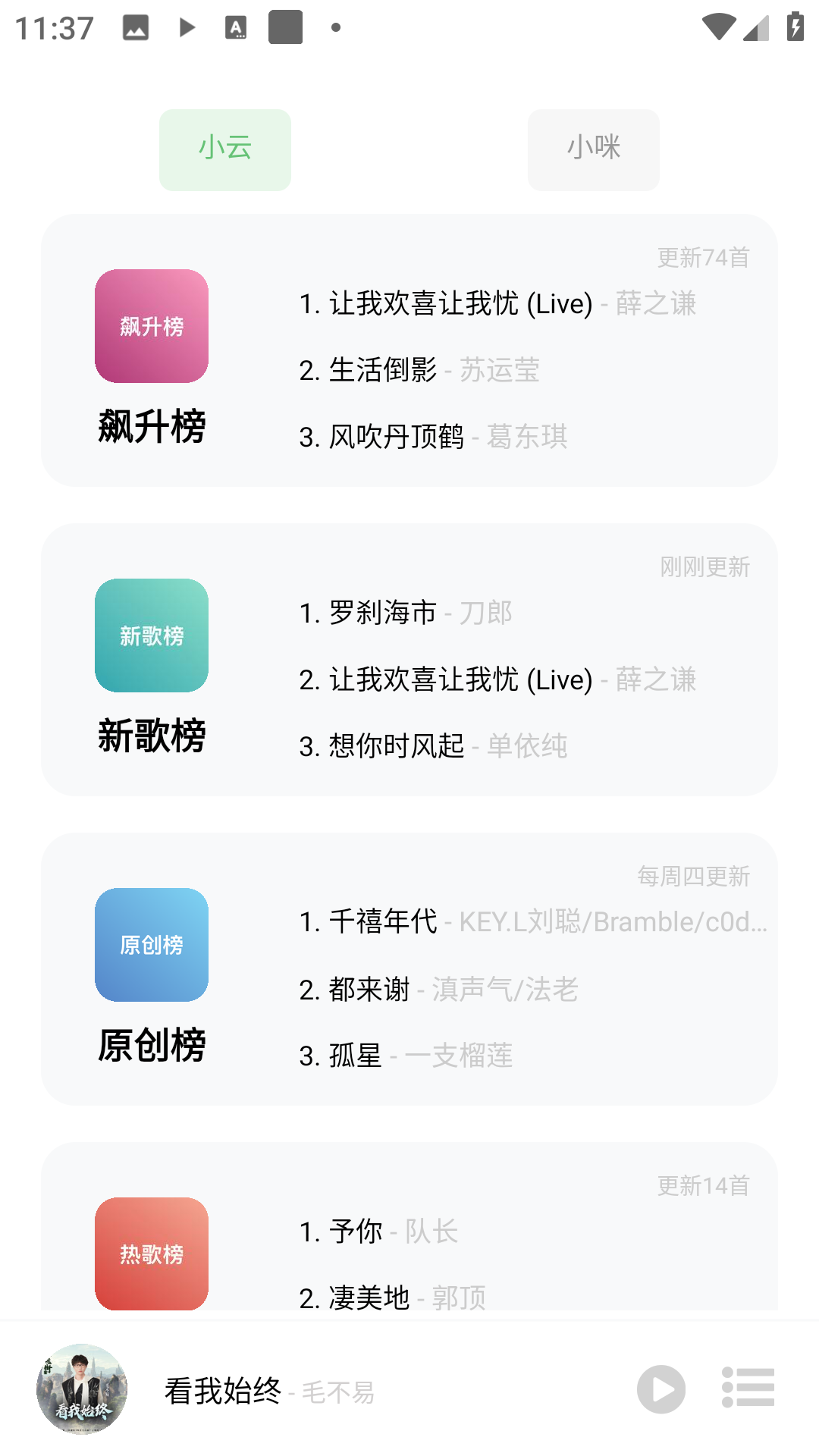Tap the 看我始终 album cover

pyautogui.click(x=82, y=1389)
